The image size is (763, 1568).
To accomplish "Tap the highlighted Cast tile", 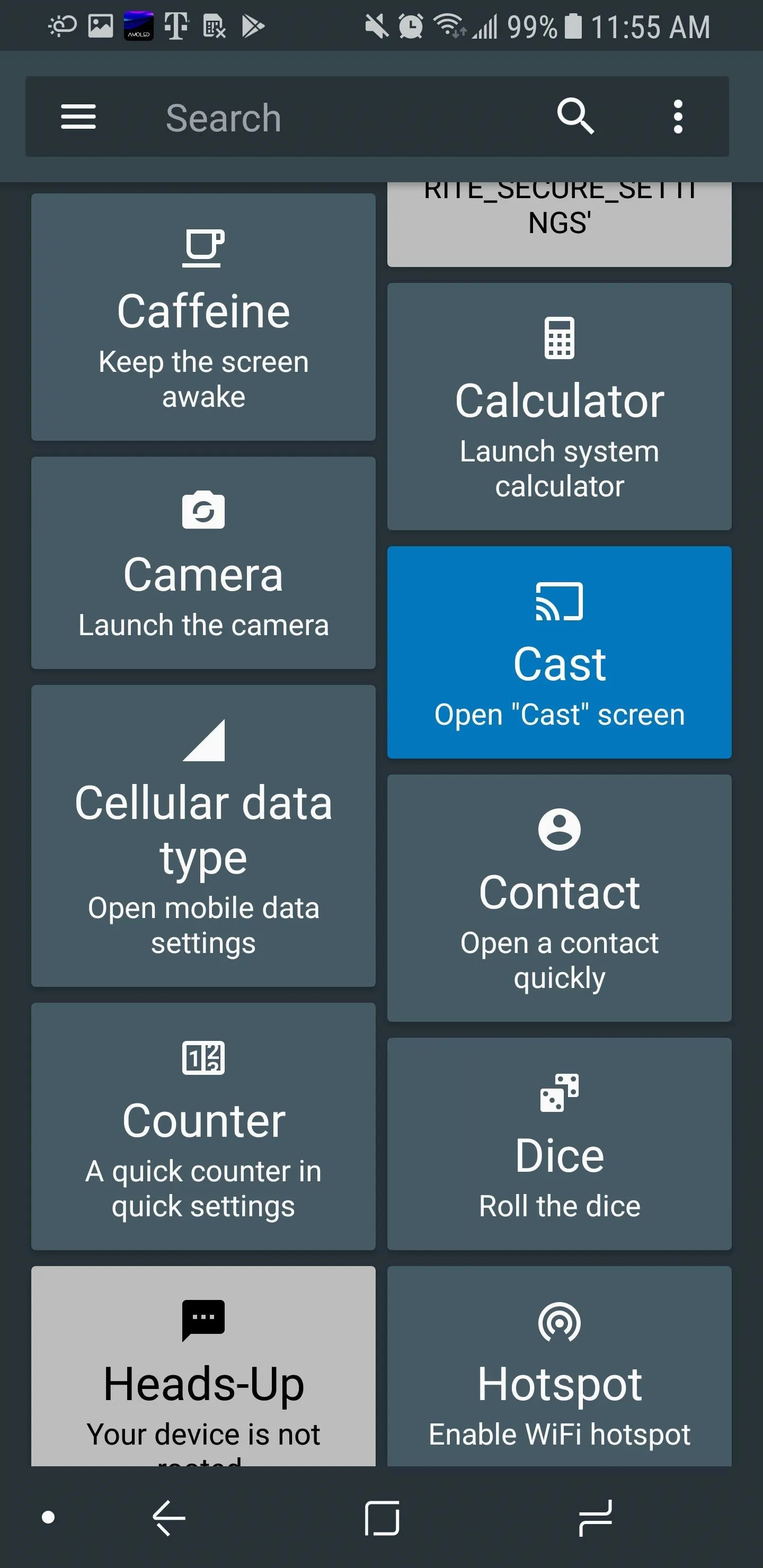I will [559, 653].
